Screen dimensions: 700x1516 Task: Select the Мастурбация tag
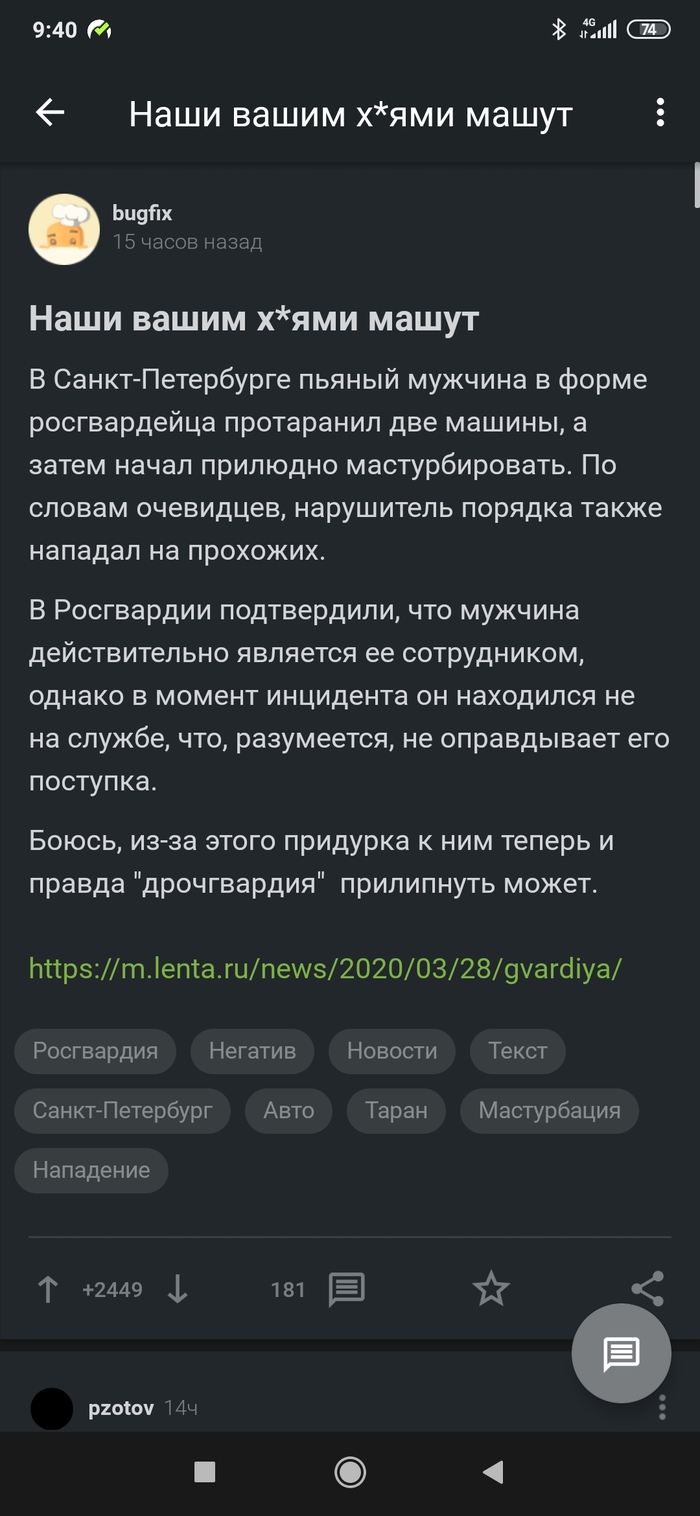tap(549, 1110)
